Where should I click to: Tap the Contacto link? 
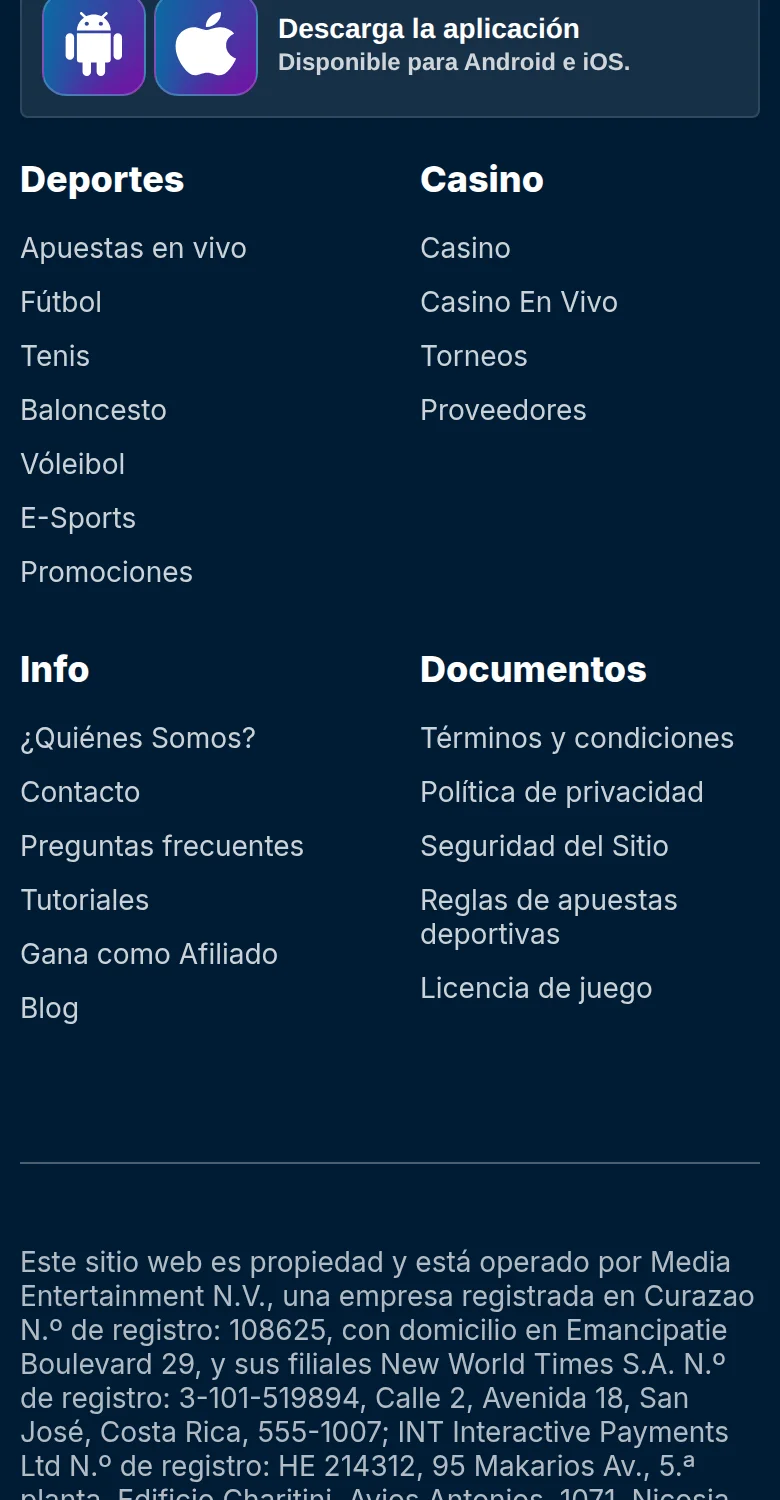click(x=80, y=792)
